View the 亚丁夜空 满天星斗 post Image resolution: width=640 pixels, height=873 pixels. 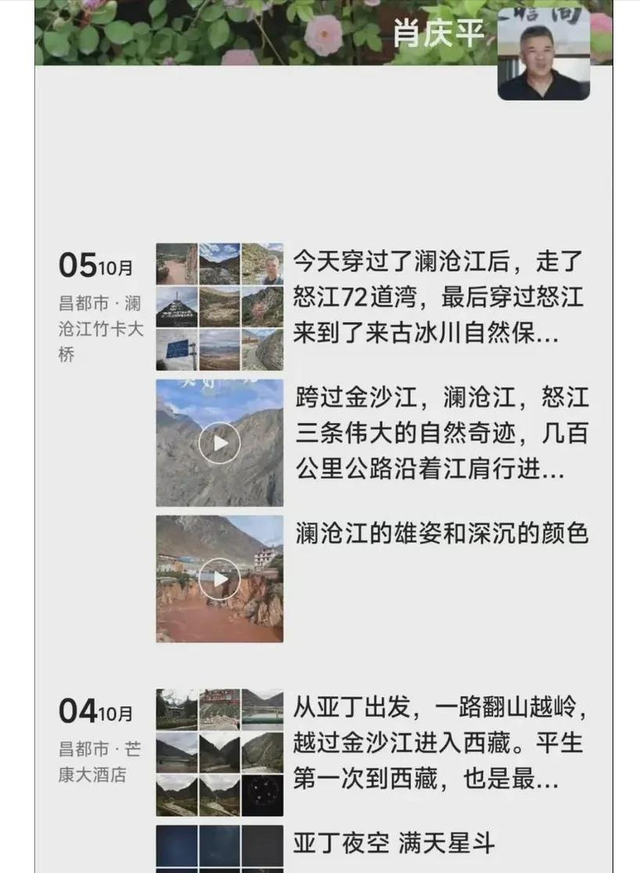394,843
